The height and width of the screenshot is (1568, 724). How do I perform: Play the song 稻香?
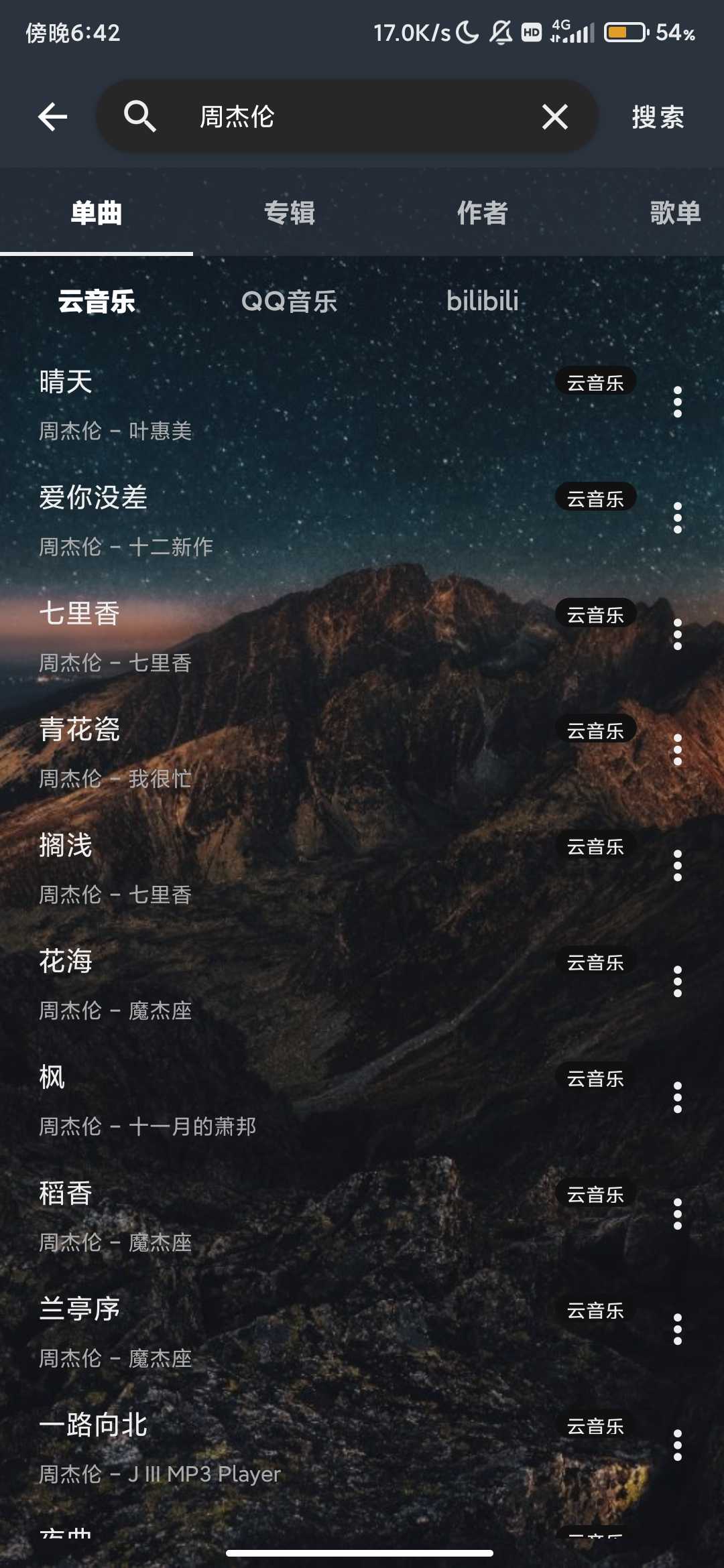tap(268, 1214)
